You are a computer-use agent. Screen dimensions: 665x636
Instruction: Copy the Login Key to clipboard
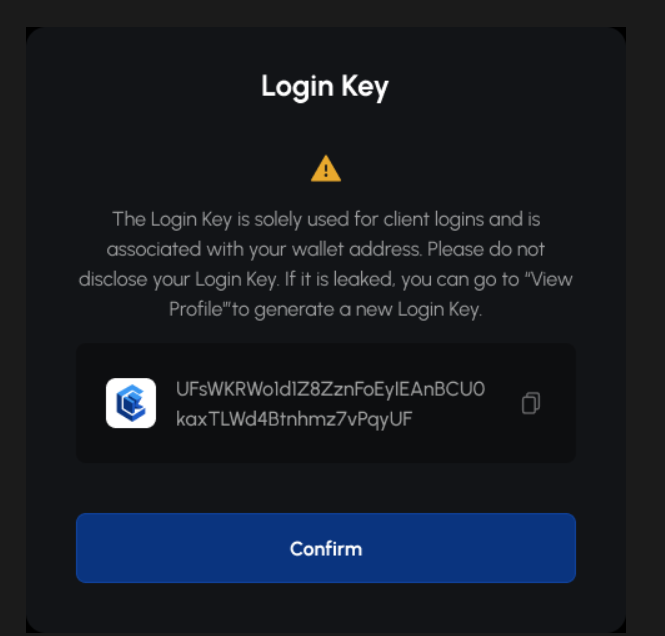[531, 403]
